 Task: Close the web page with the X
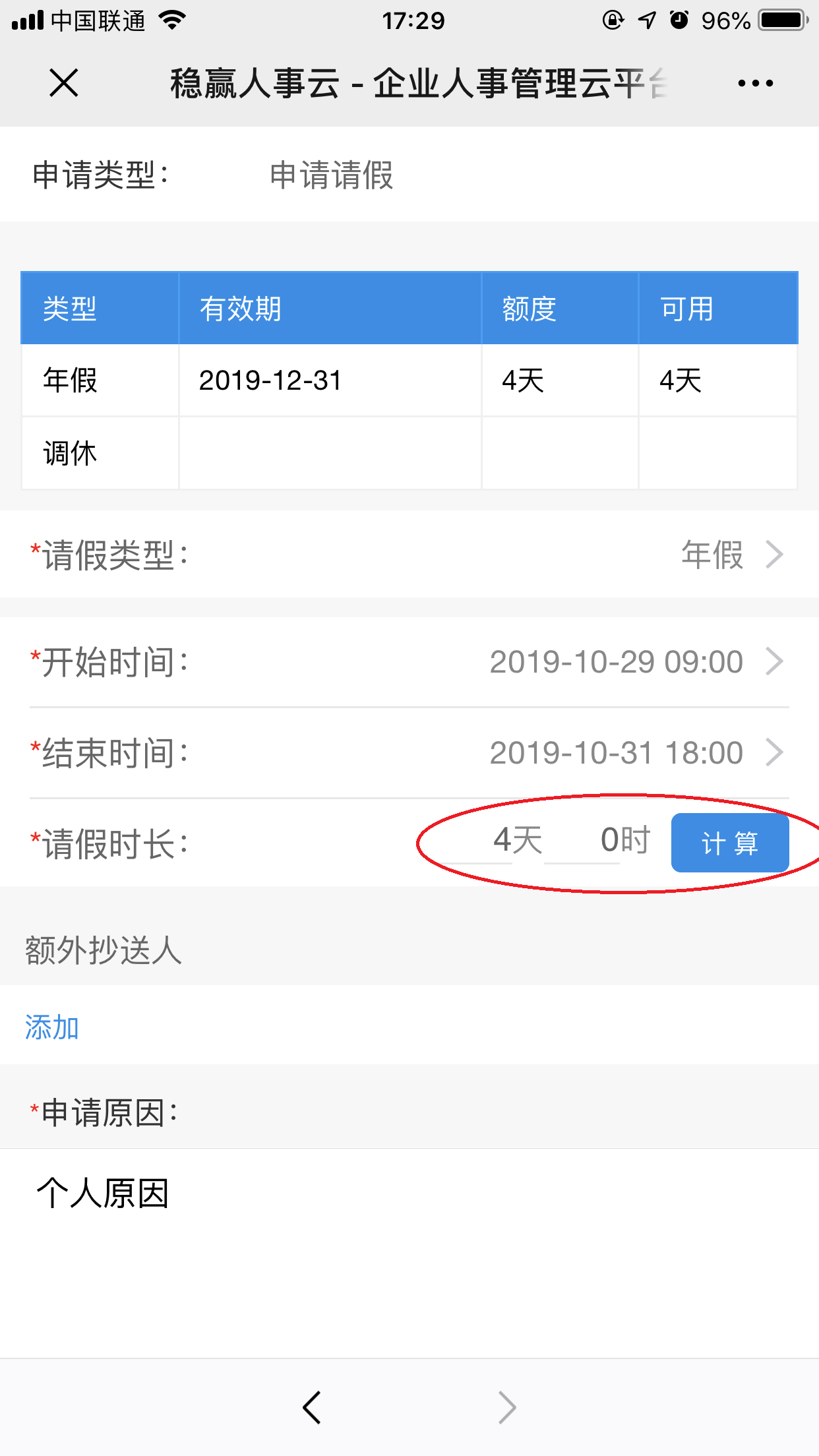coord(64,83)
